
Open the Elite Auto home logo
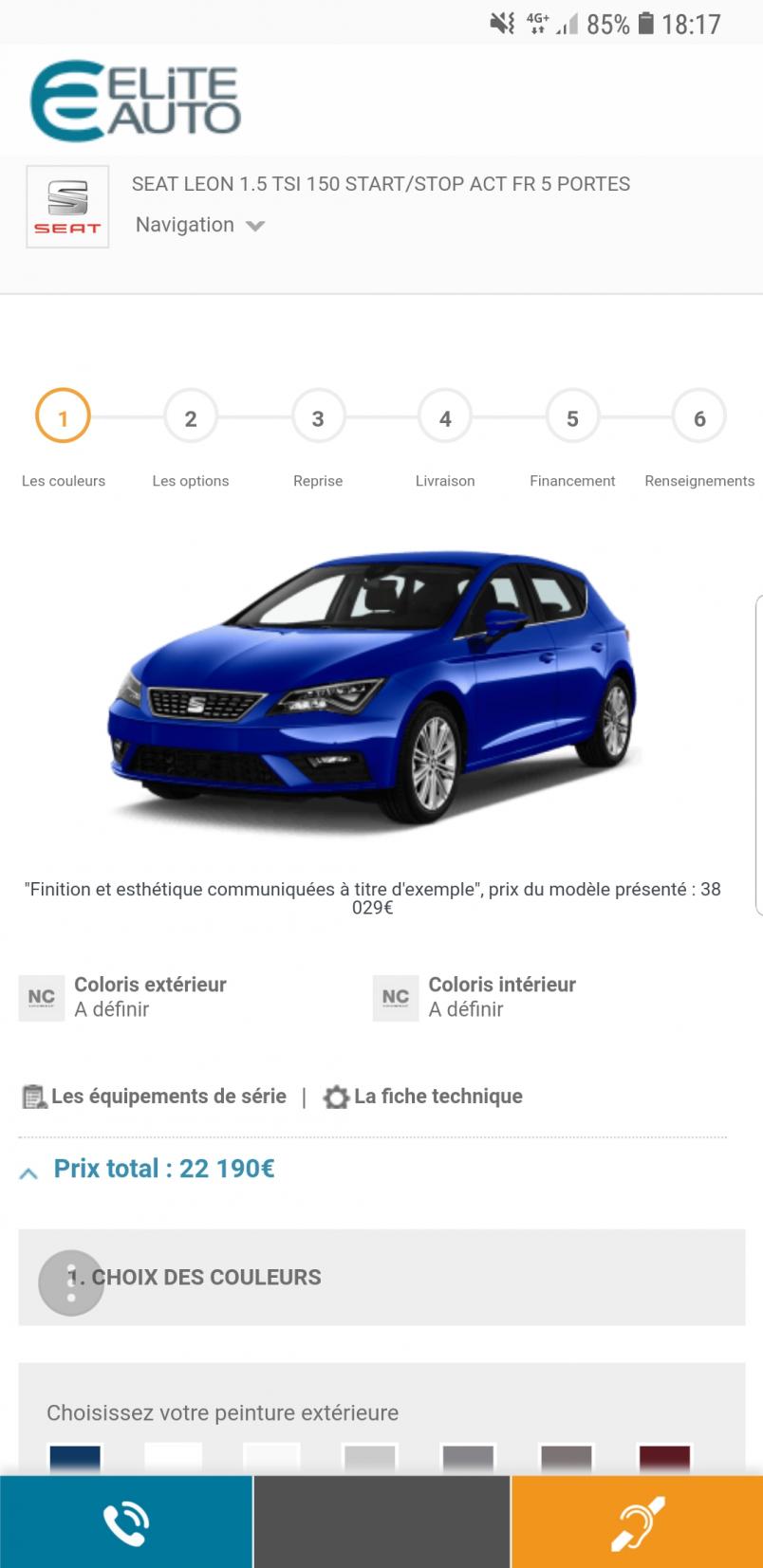tap(136, 101)
